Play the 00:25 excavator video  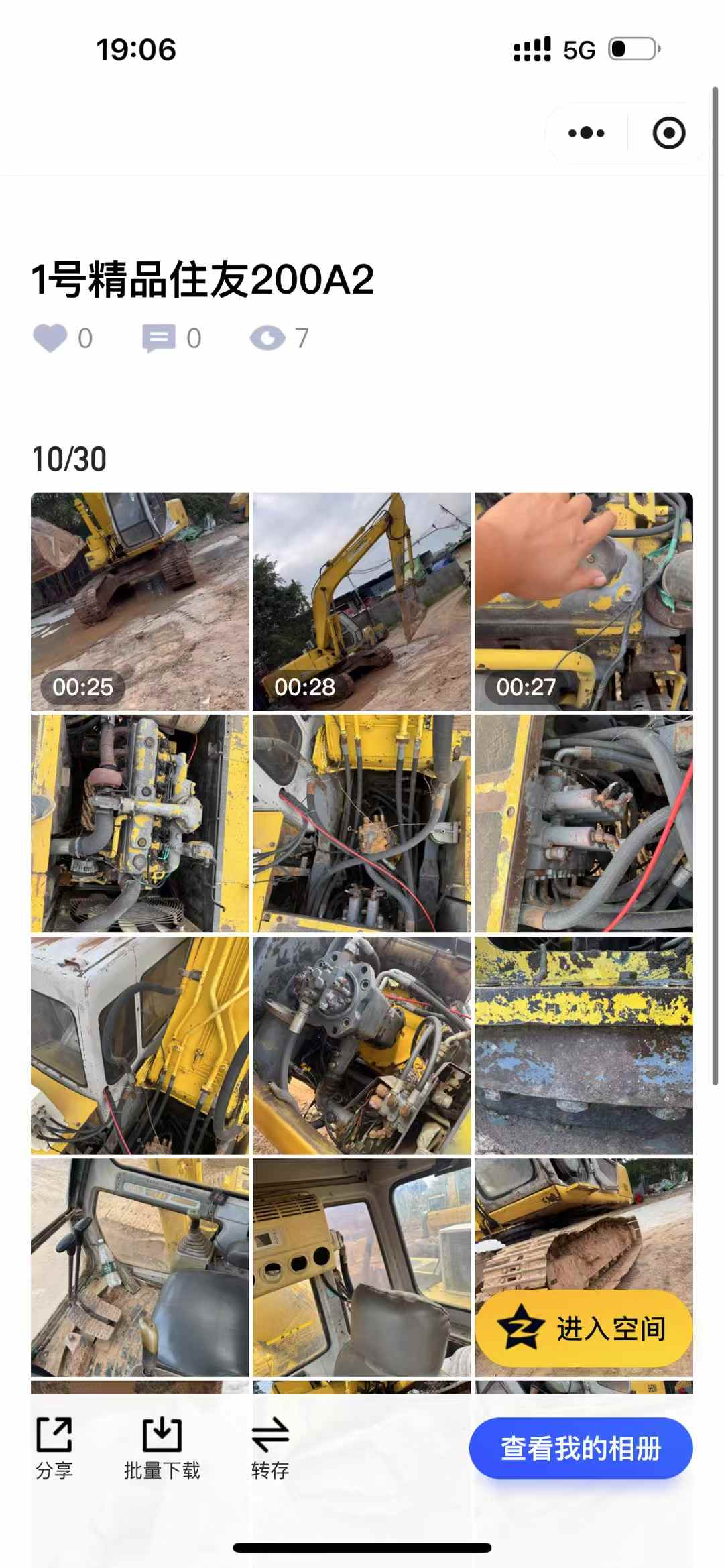139,601
